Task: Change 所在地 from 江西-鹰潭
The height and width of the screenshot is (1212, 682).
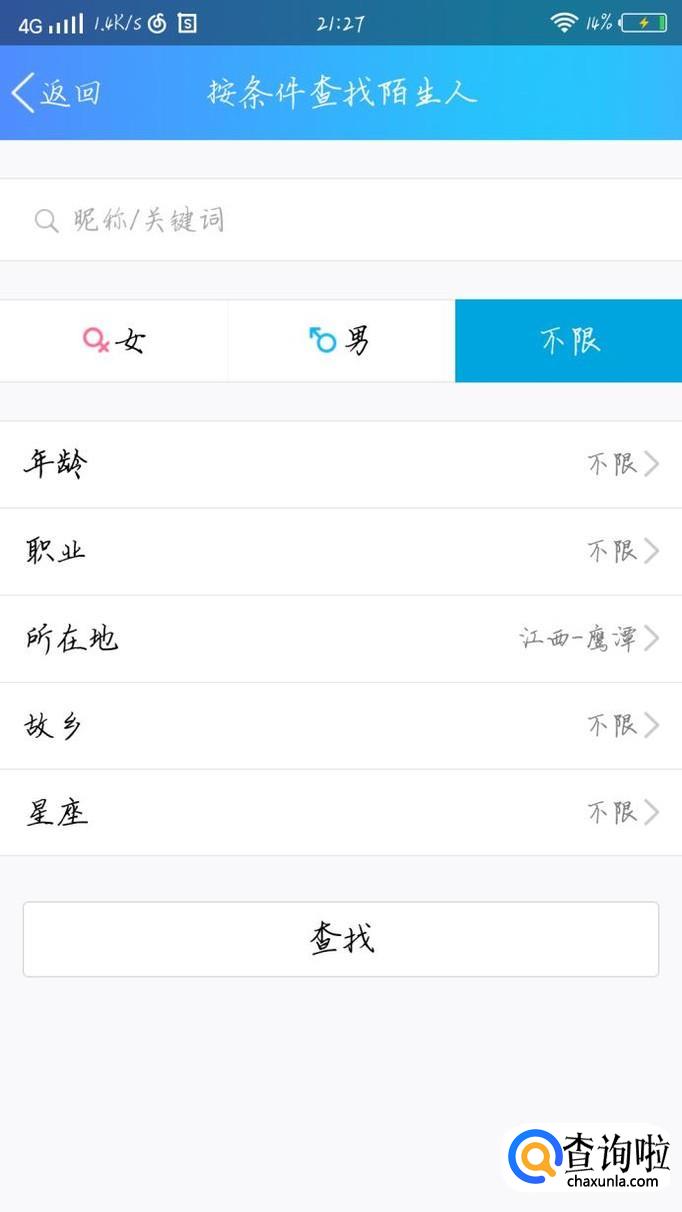Action: pyautogui.click(x=340, y=638)
